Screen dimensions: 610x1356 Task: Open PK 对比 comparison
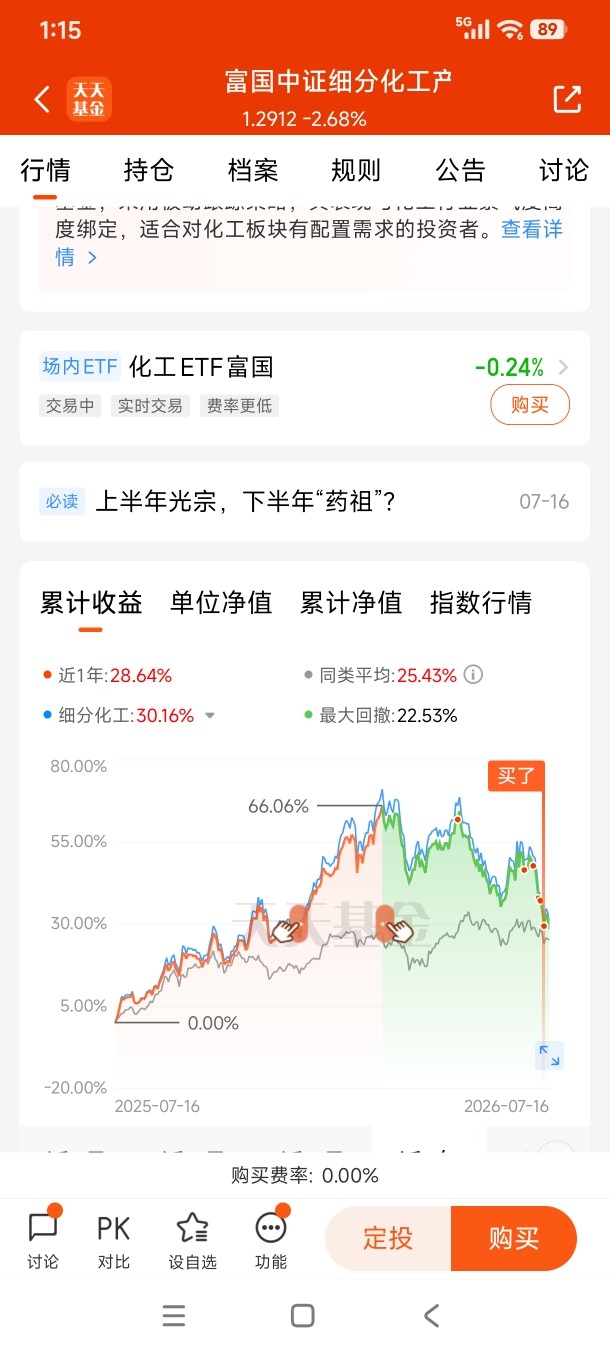[x=114, y=1241]
